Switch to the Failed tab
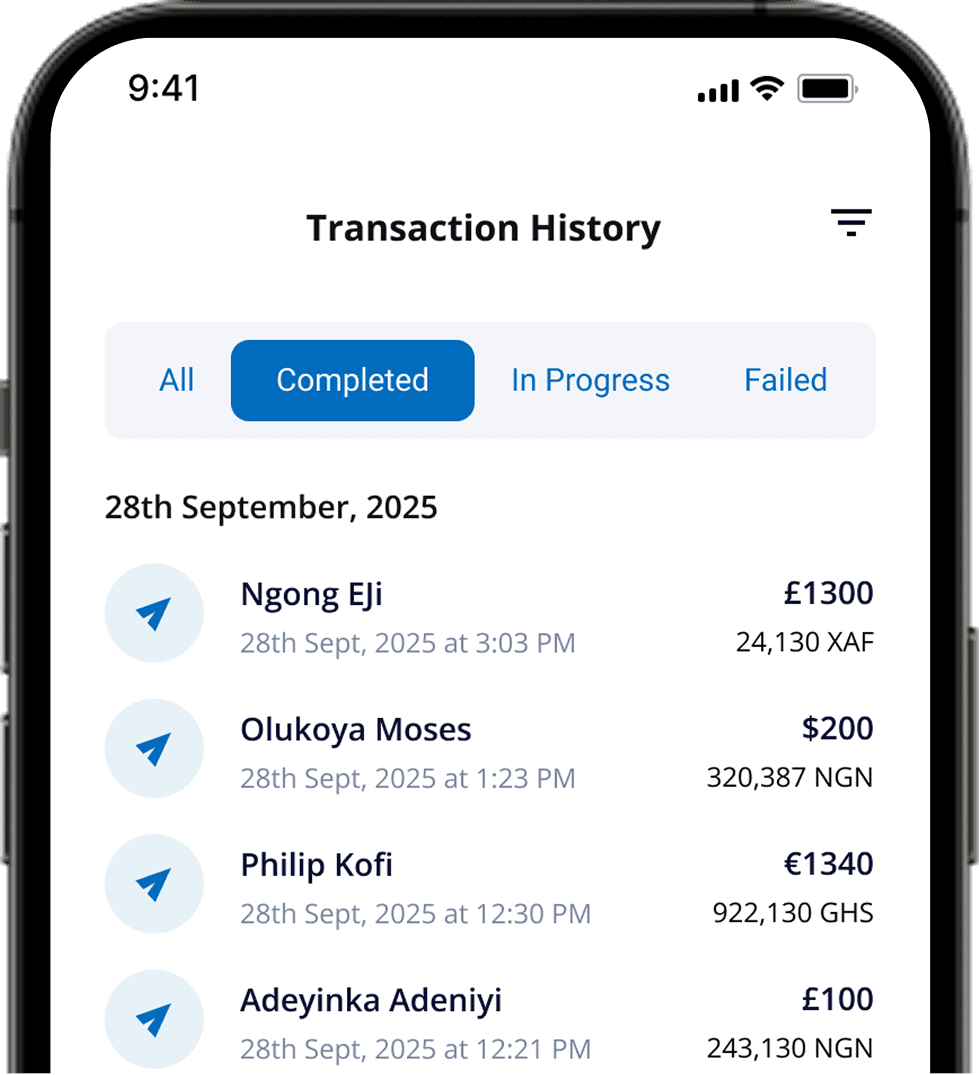 [785, 380]
